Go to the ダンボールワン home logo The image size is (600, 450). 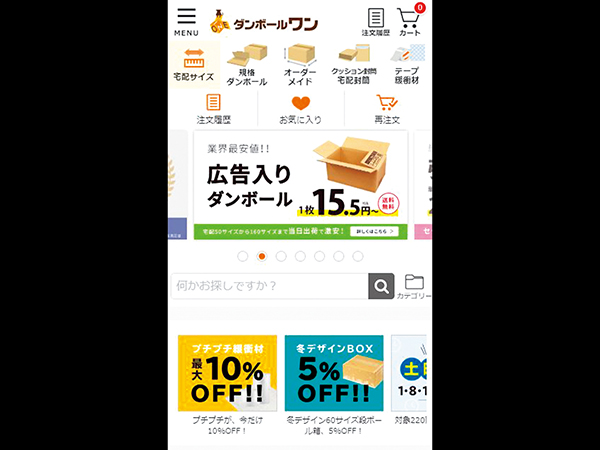coord(263,21)
